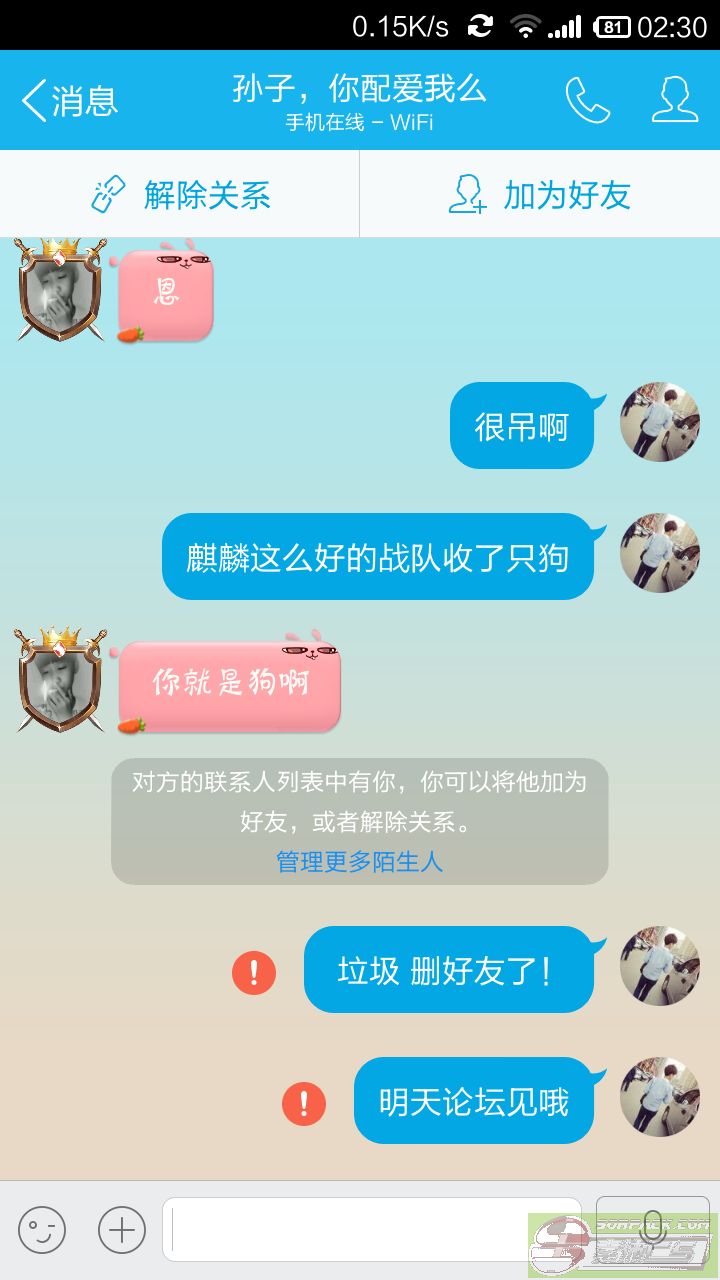720x1280 pixels.
Task: Tap 加为好友 to add as friend
Action: 540,194
